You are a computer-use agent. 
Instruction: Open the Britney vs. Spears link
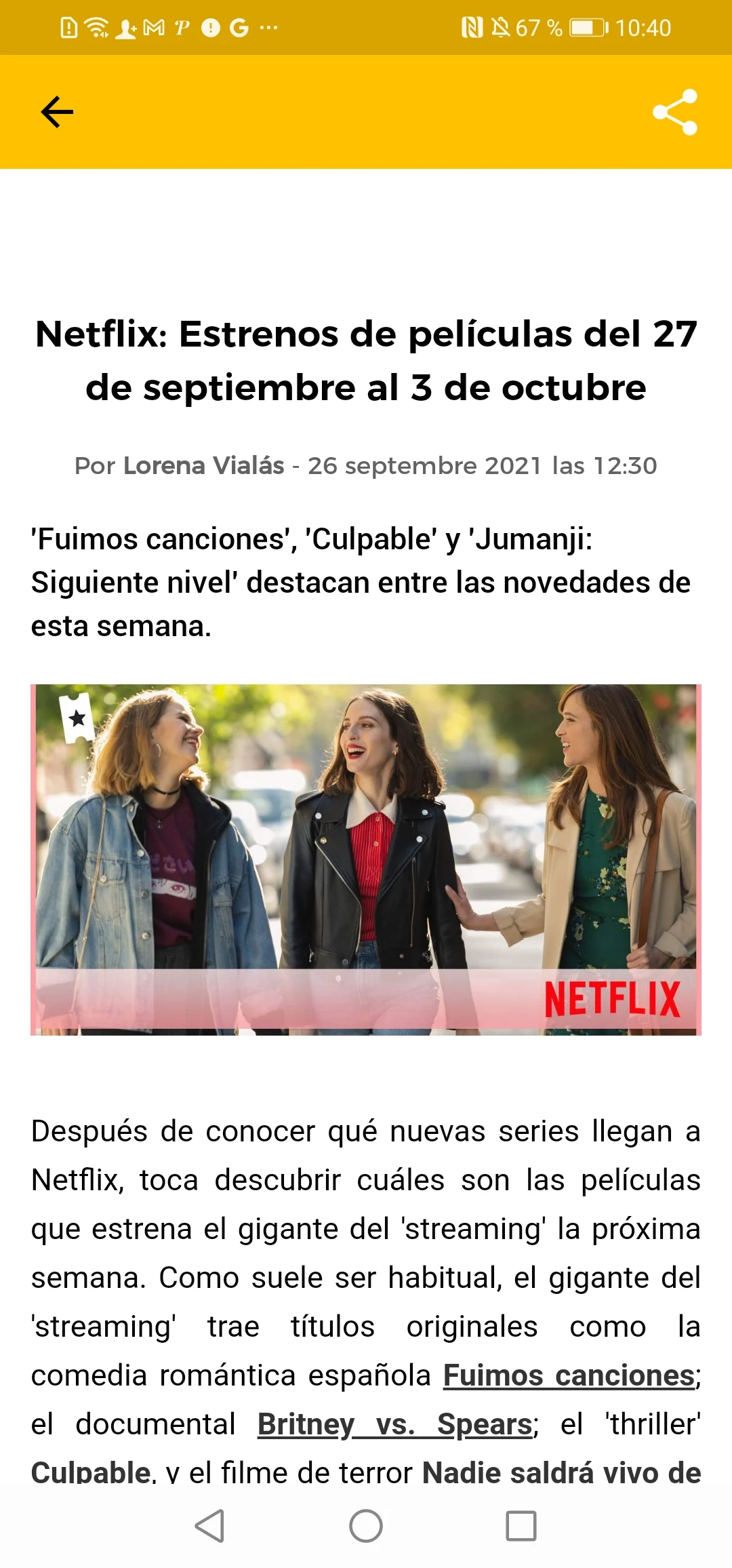tap(395, 1424)
